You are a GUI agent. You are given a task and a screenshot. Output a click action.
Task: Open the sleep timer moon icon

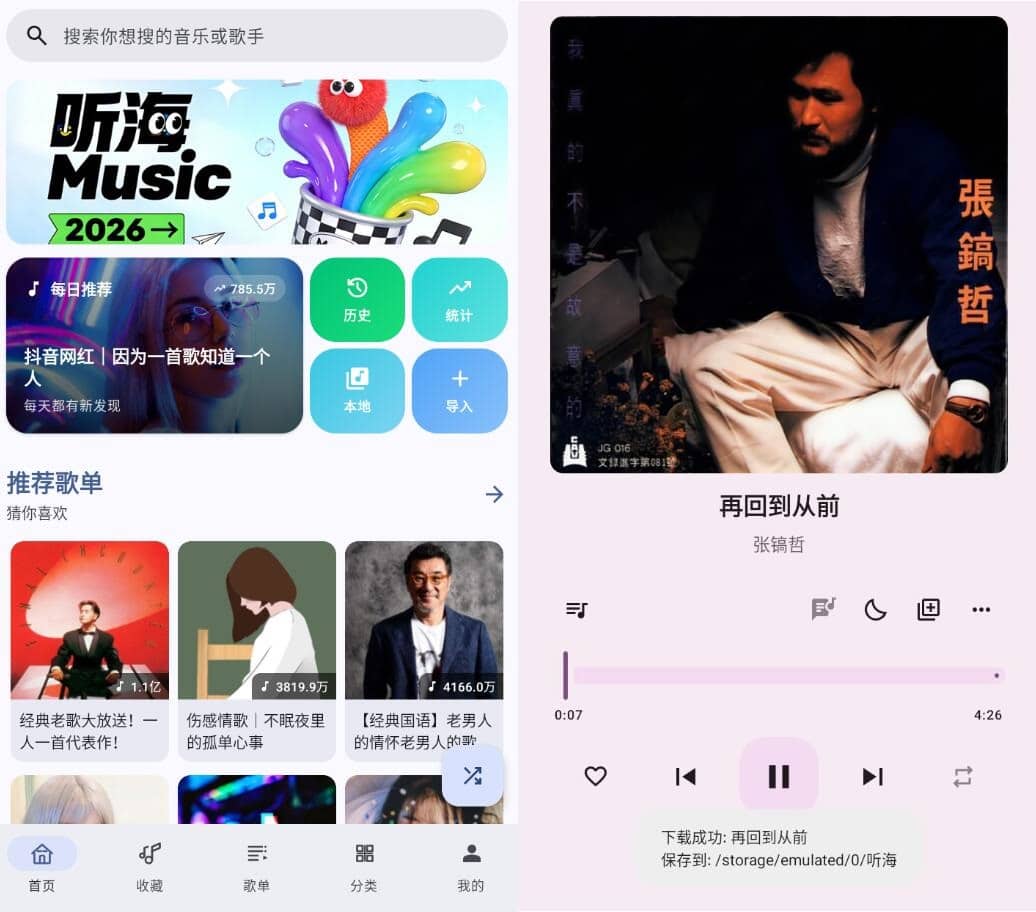tap(875, 609)
